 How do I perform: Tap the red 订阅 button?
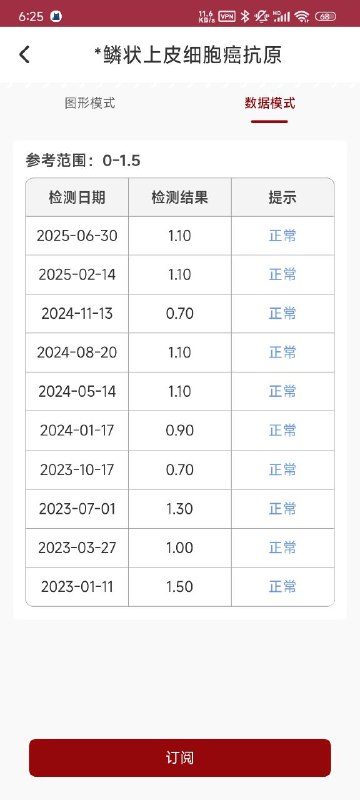pyautogui.click(x=180, y=758)
